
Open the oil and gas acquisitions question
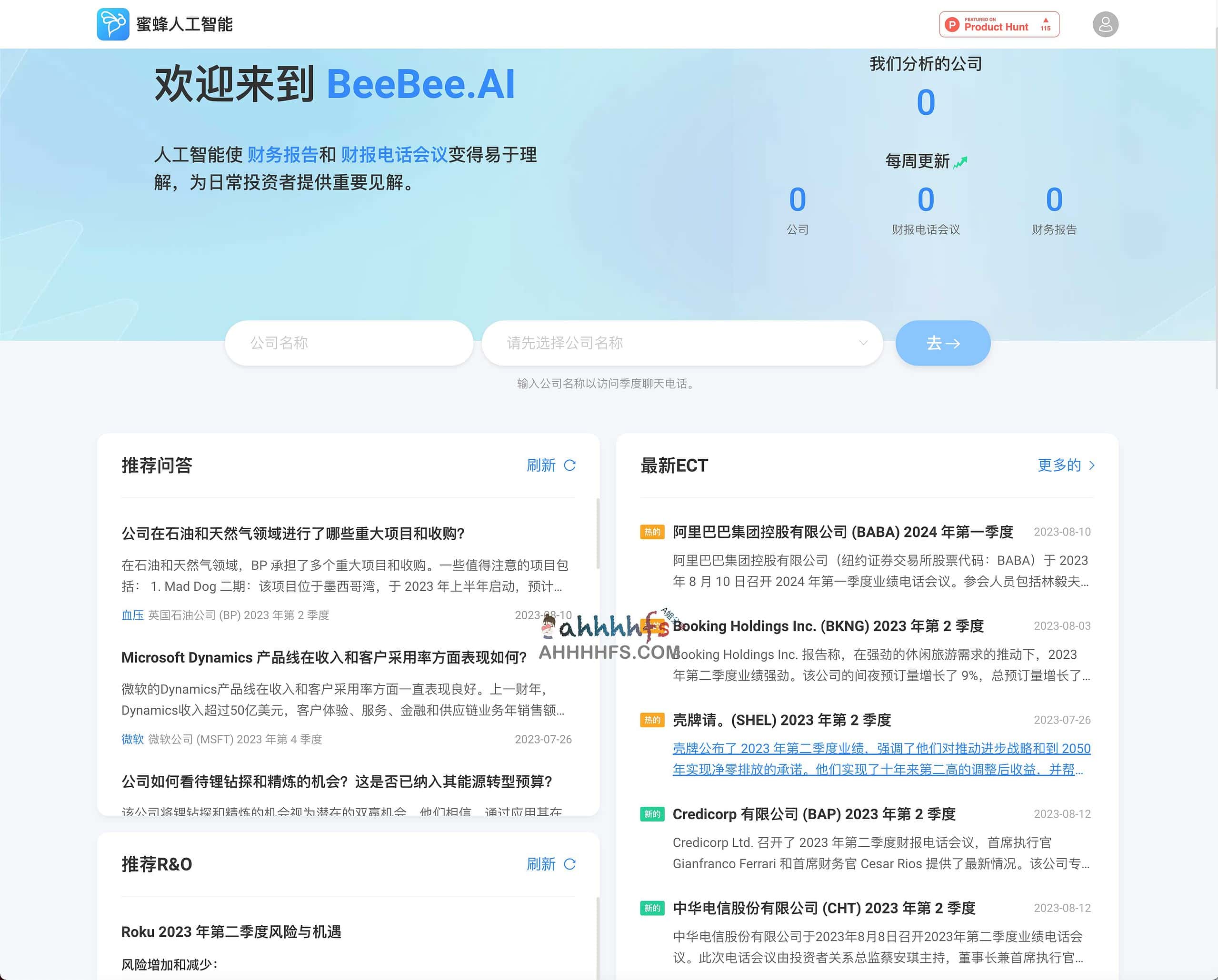(293, 533)
